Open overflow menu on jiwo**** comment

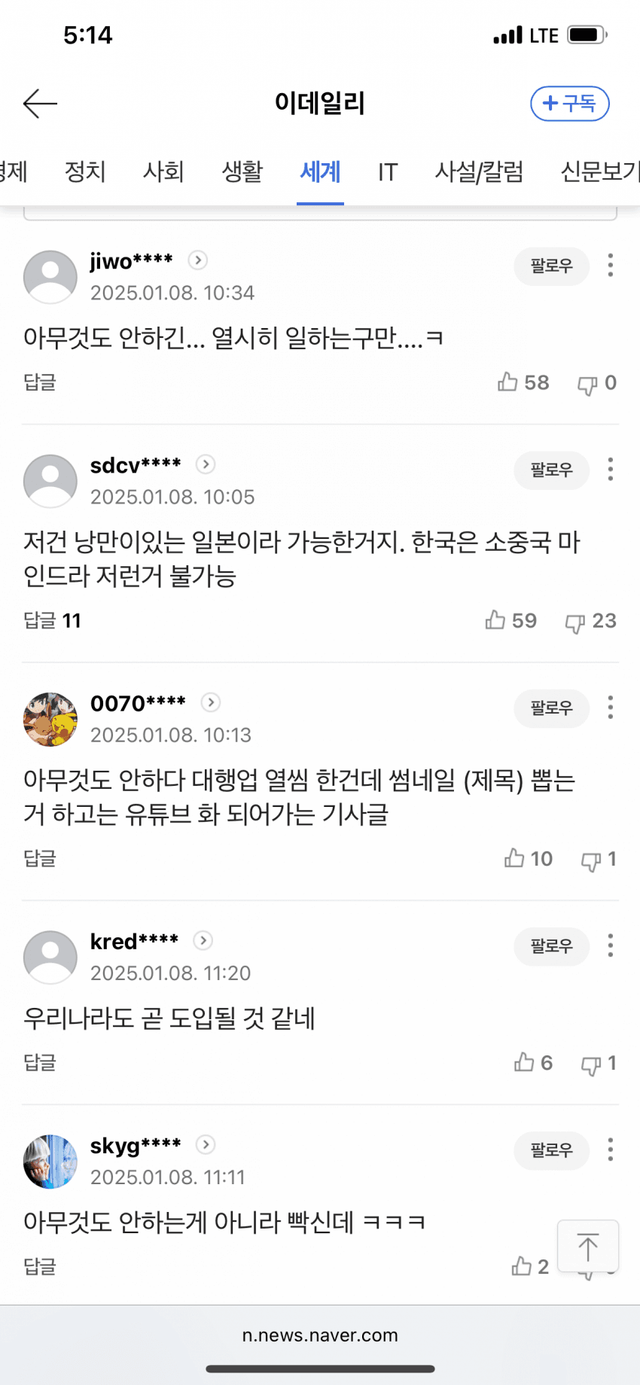click(610, 265)
